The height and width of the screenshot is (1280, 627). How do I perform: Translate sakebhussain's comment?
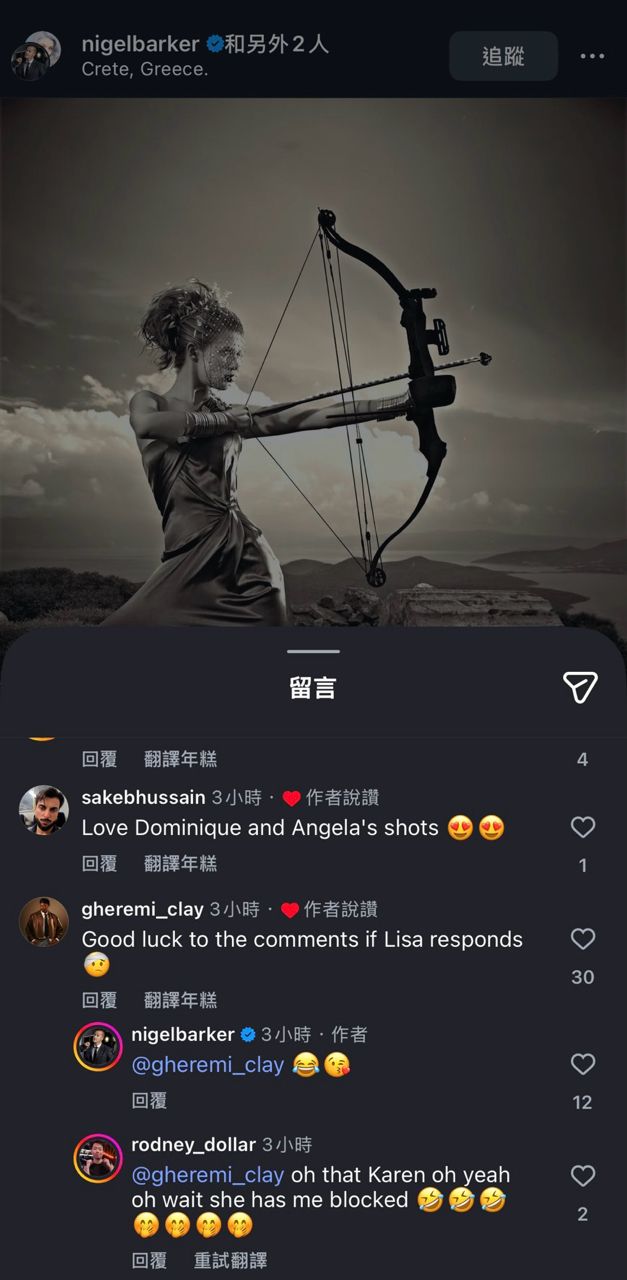point(180,863)
